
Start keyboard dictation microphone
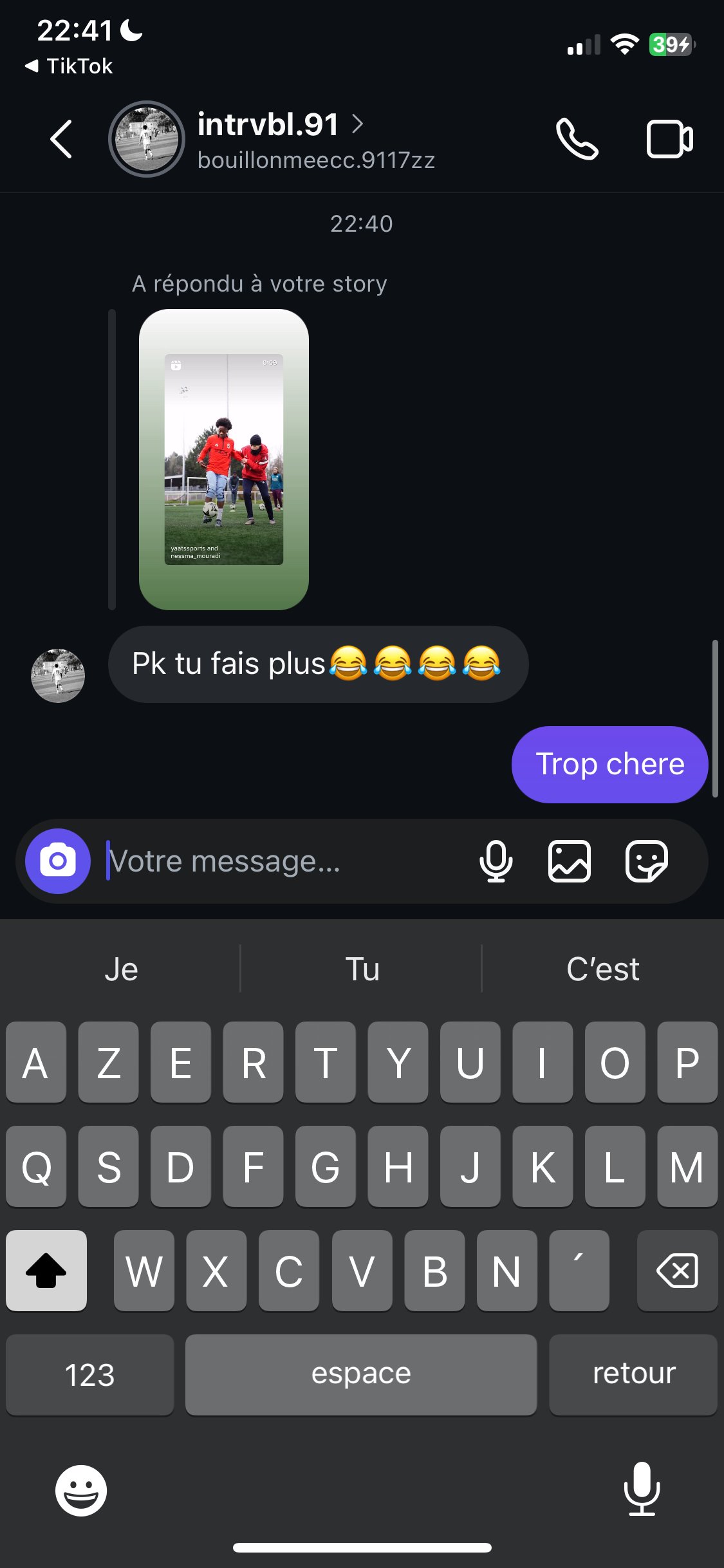click(x=642, y=1489)
